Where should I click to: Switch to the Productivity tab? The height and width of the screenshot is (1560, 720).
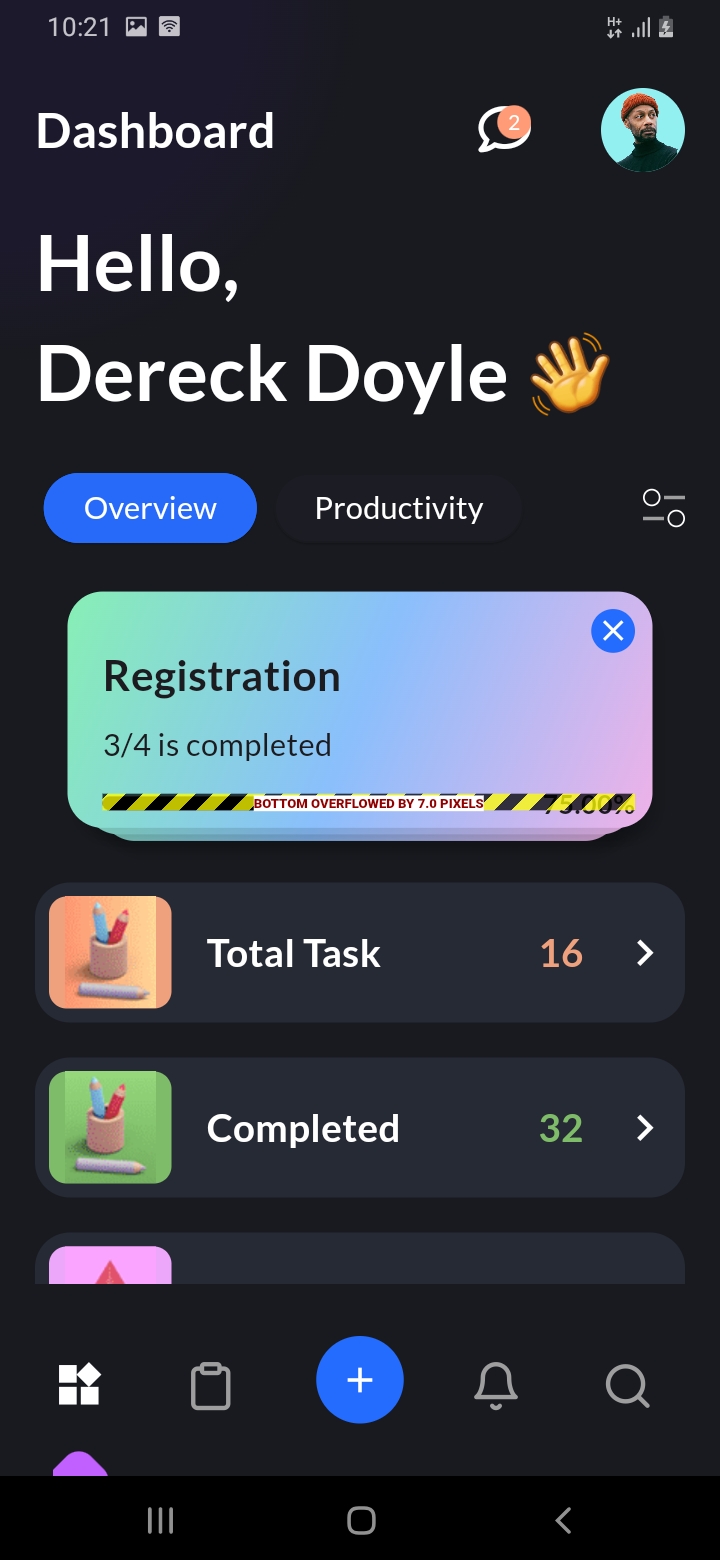tap(398, 508)
